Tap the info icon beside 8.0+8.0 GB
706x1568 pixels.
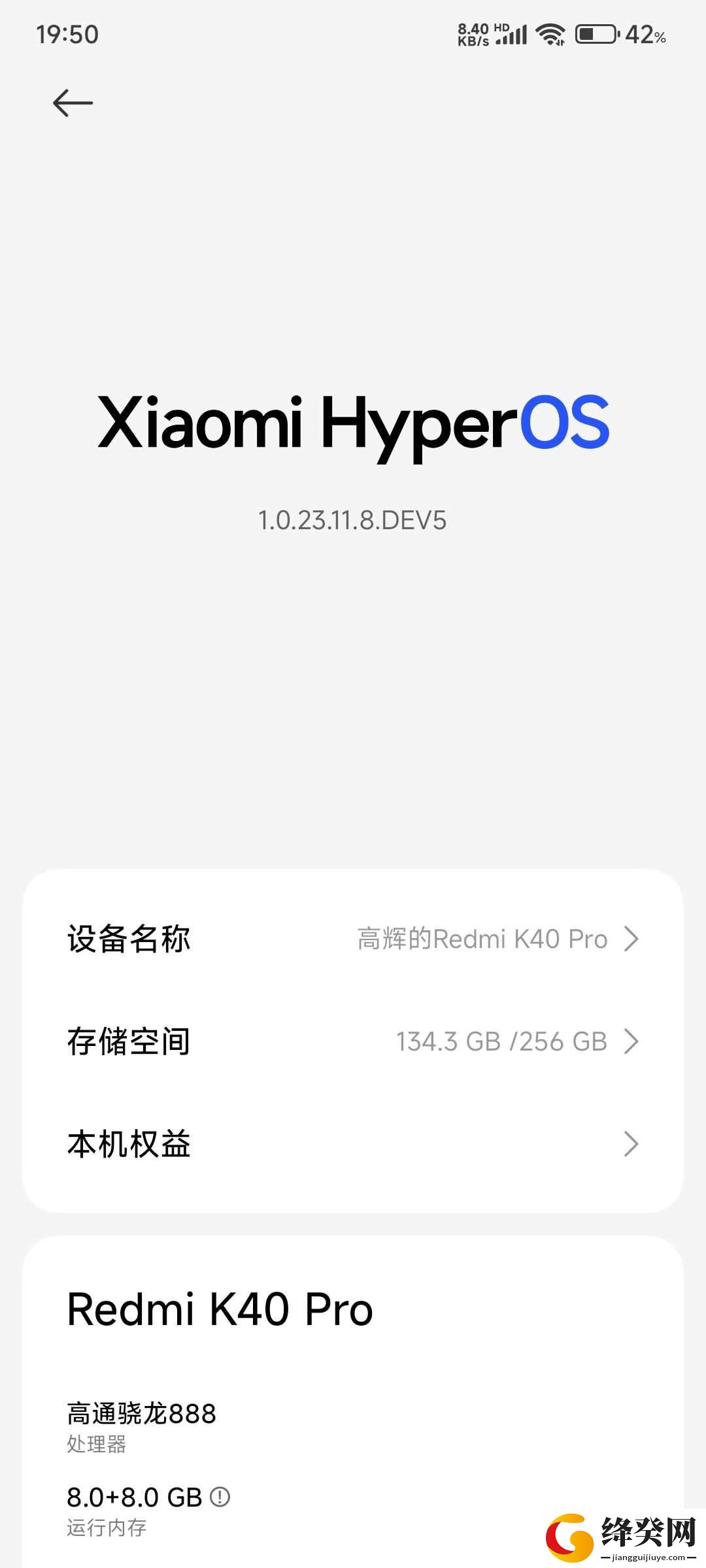[x=220, y=1497]
